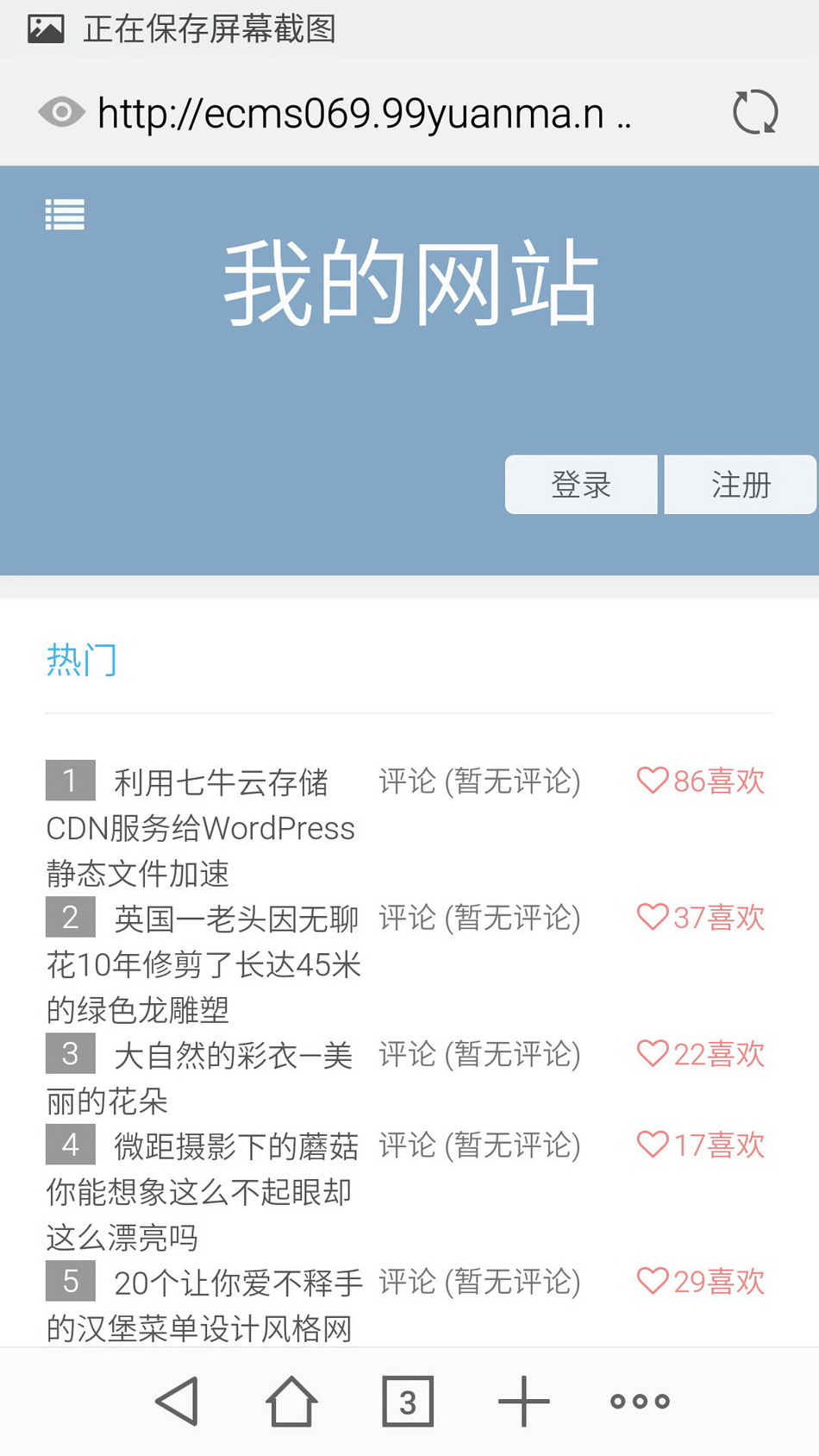Like the article with 37喜欢
819x1456 pixels.
(x=701, y=918)
